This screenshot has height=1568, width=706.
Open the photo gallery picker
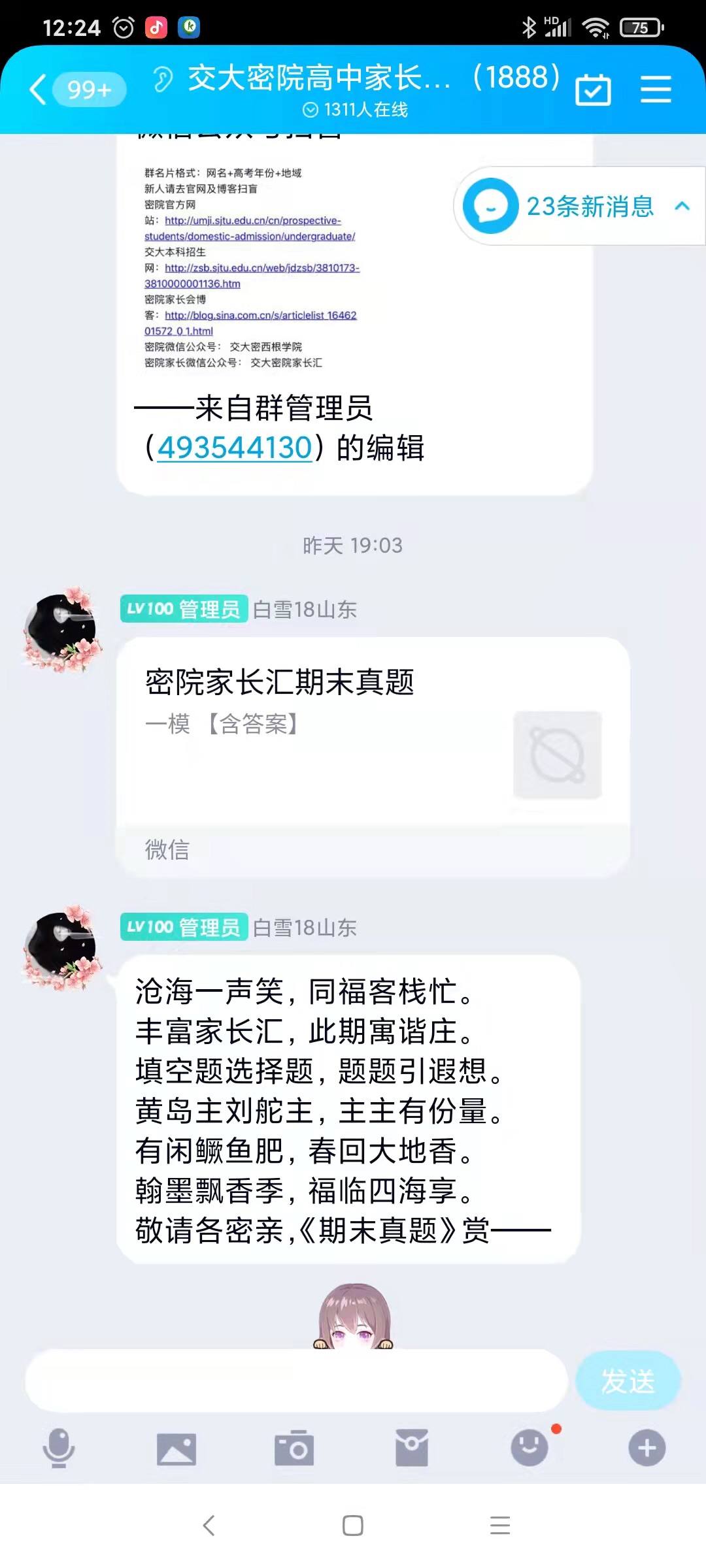click(176, 1448)
